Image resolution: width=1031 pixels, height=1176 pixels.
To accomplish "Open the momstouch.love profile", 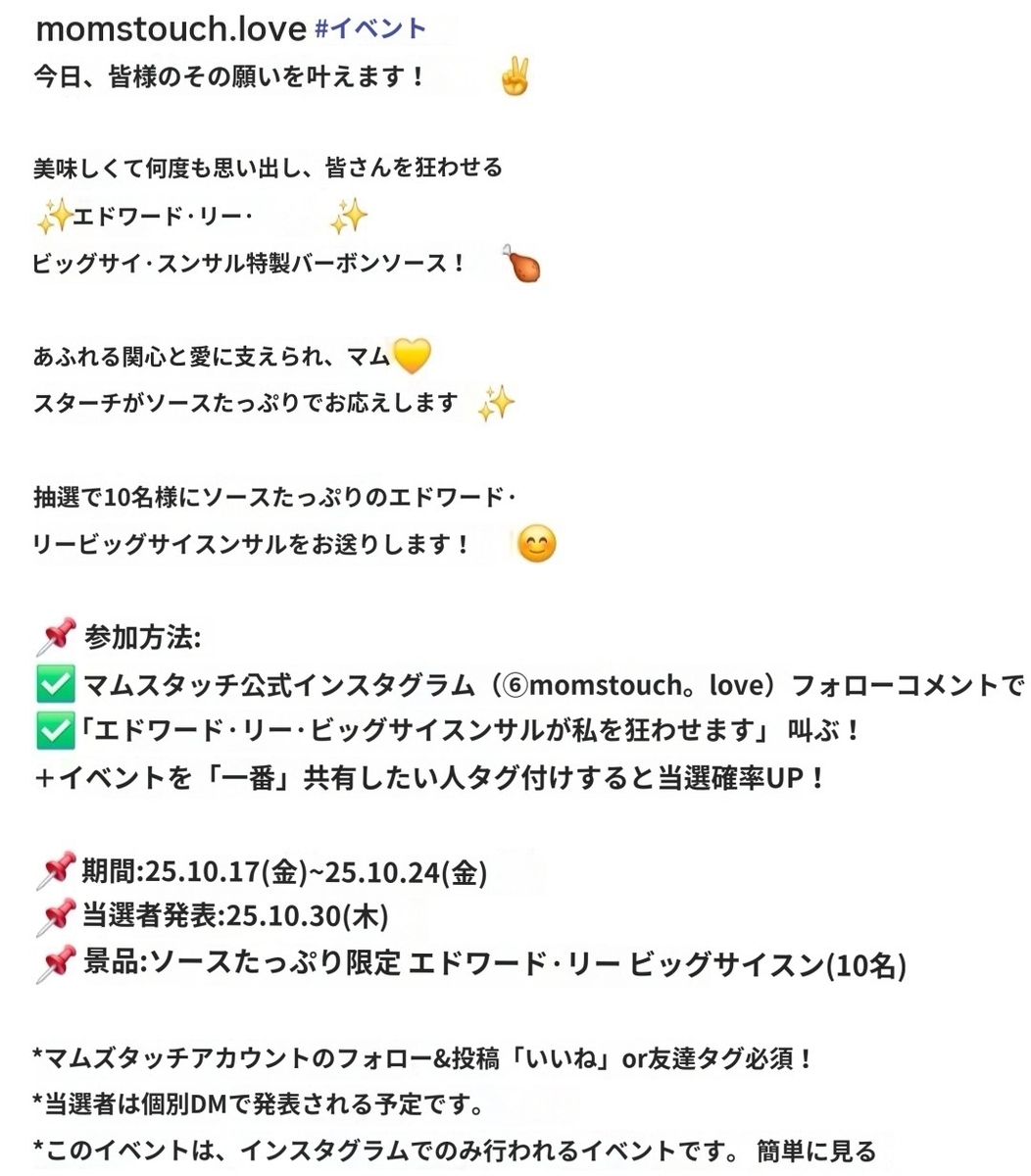I will [171, 28].
